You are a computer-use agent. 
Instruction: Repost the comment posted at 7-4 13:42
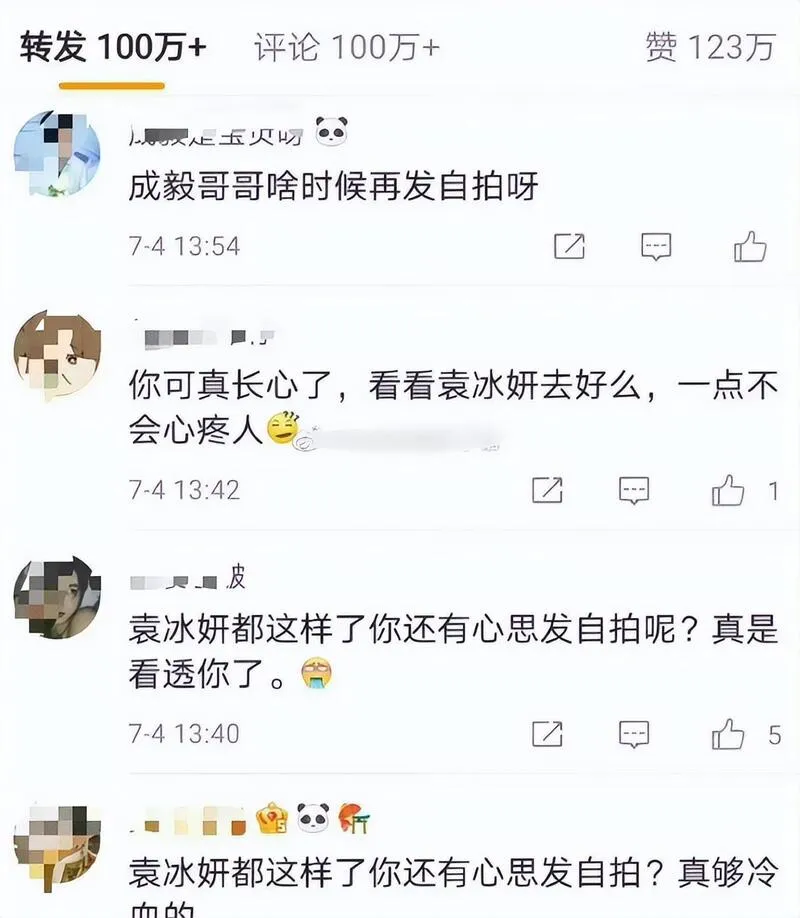click(x=547, y=490)
